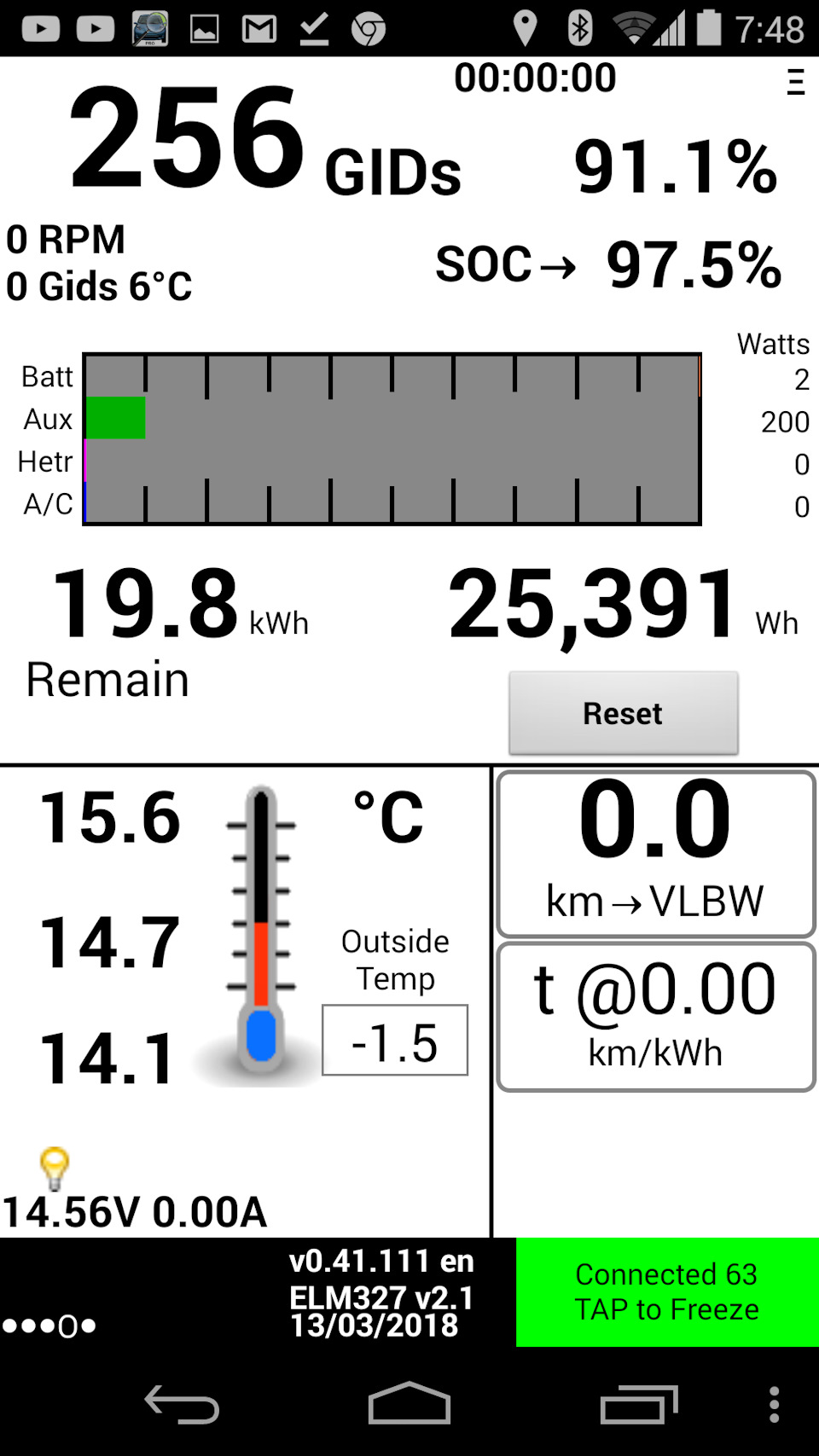Open the Gmail notification icon
819x1456 pixels.
tap(259, 28)
